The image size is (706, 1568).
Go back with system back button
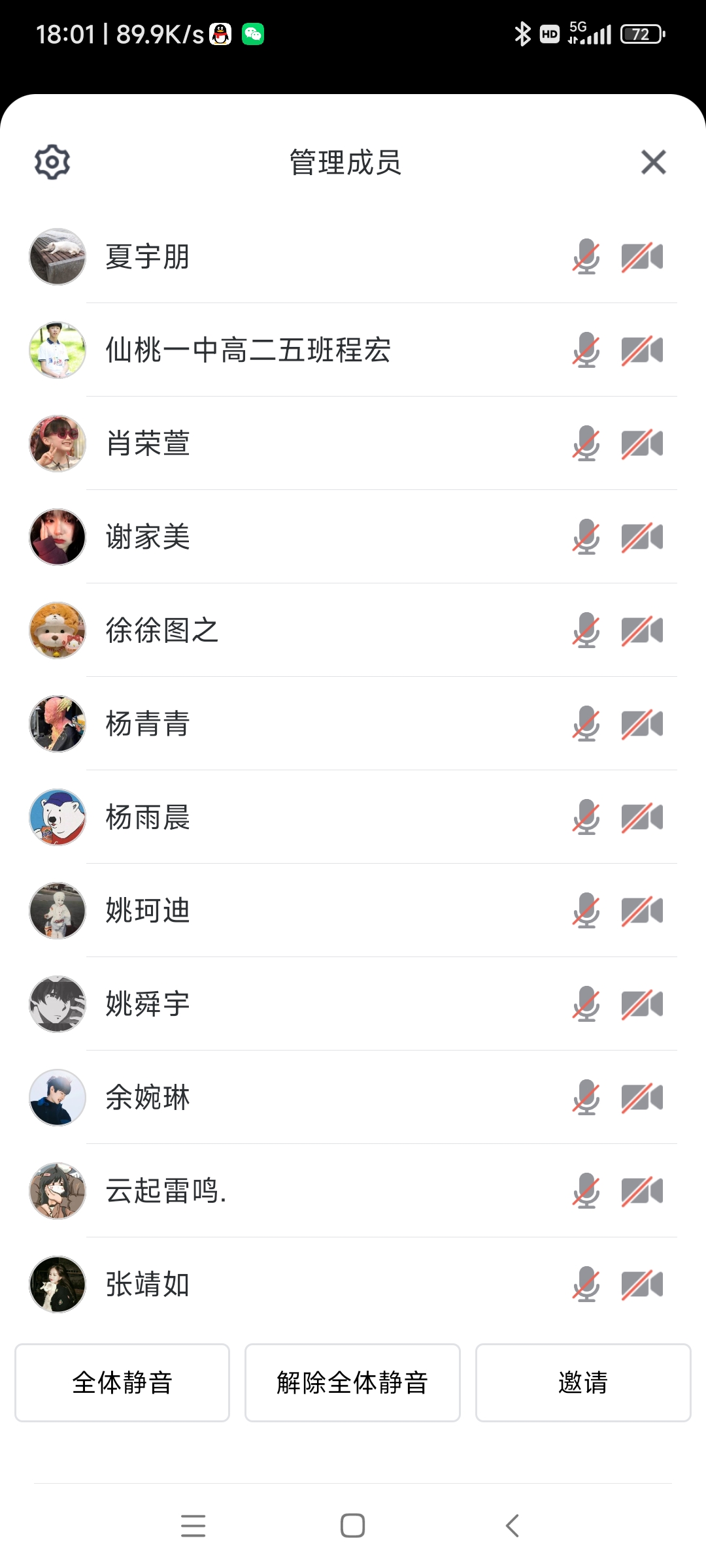[513, 1526]
